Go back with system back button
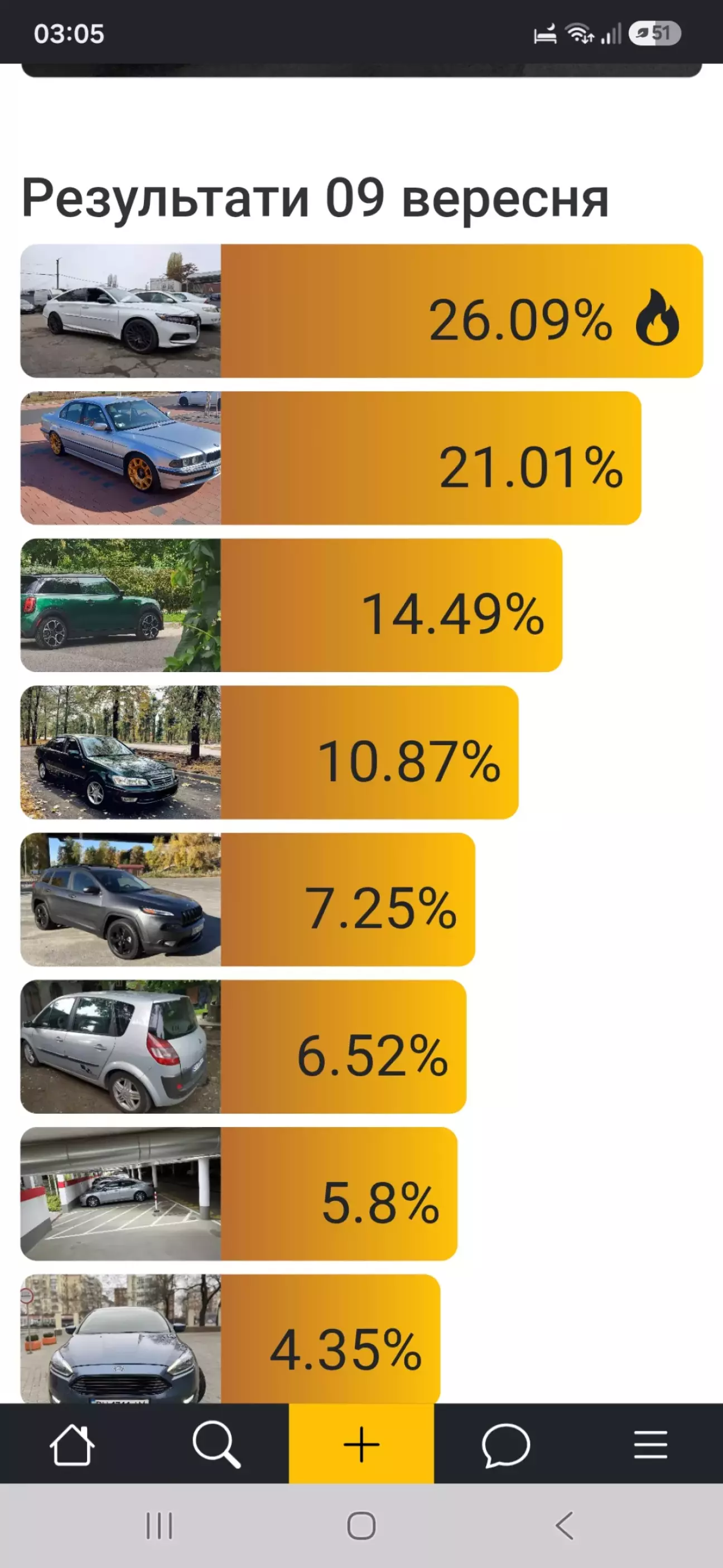The height and width of the screenshot is (1568, 723). (564, 1526)
